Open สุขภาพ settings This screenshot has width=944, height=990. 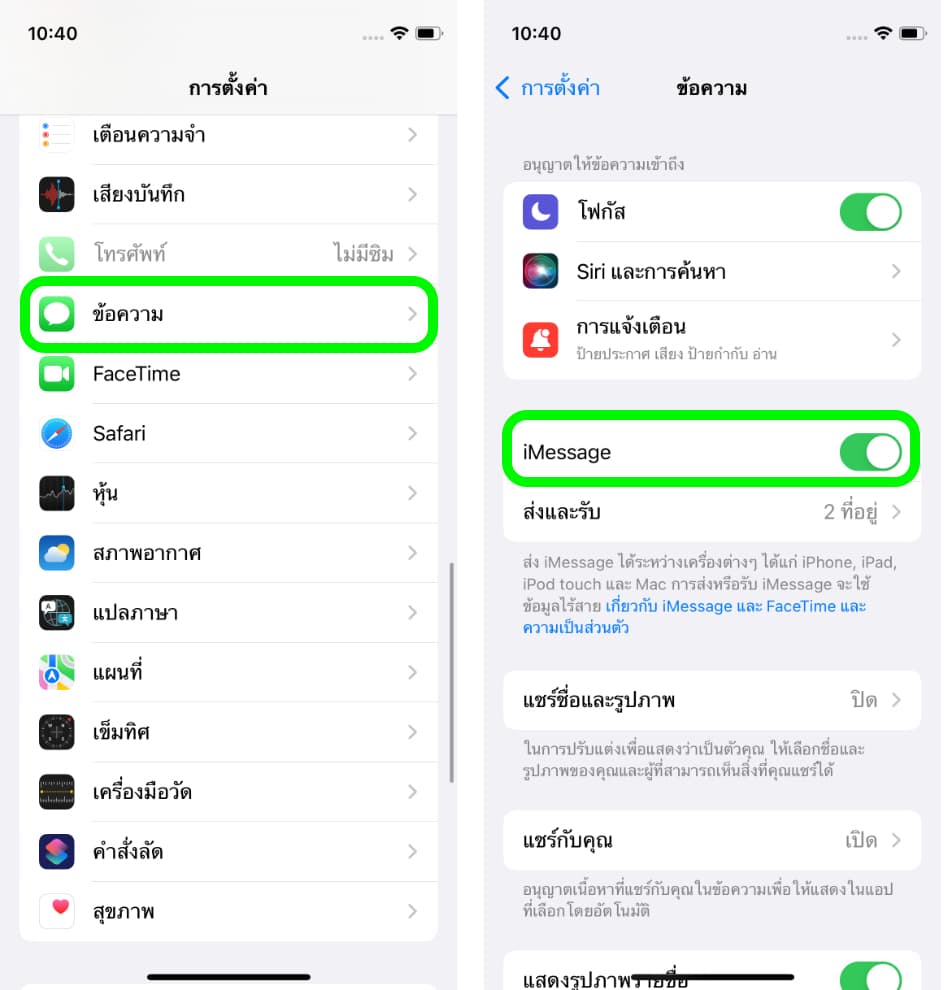pyautogui.click(x=229, y=912)
